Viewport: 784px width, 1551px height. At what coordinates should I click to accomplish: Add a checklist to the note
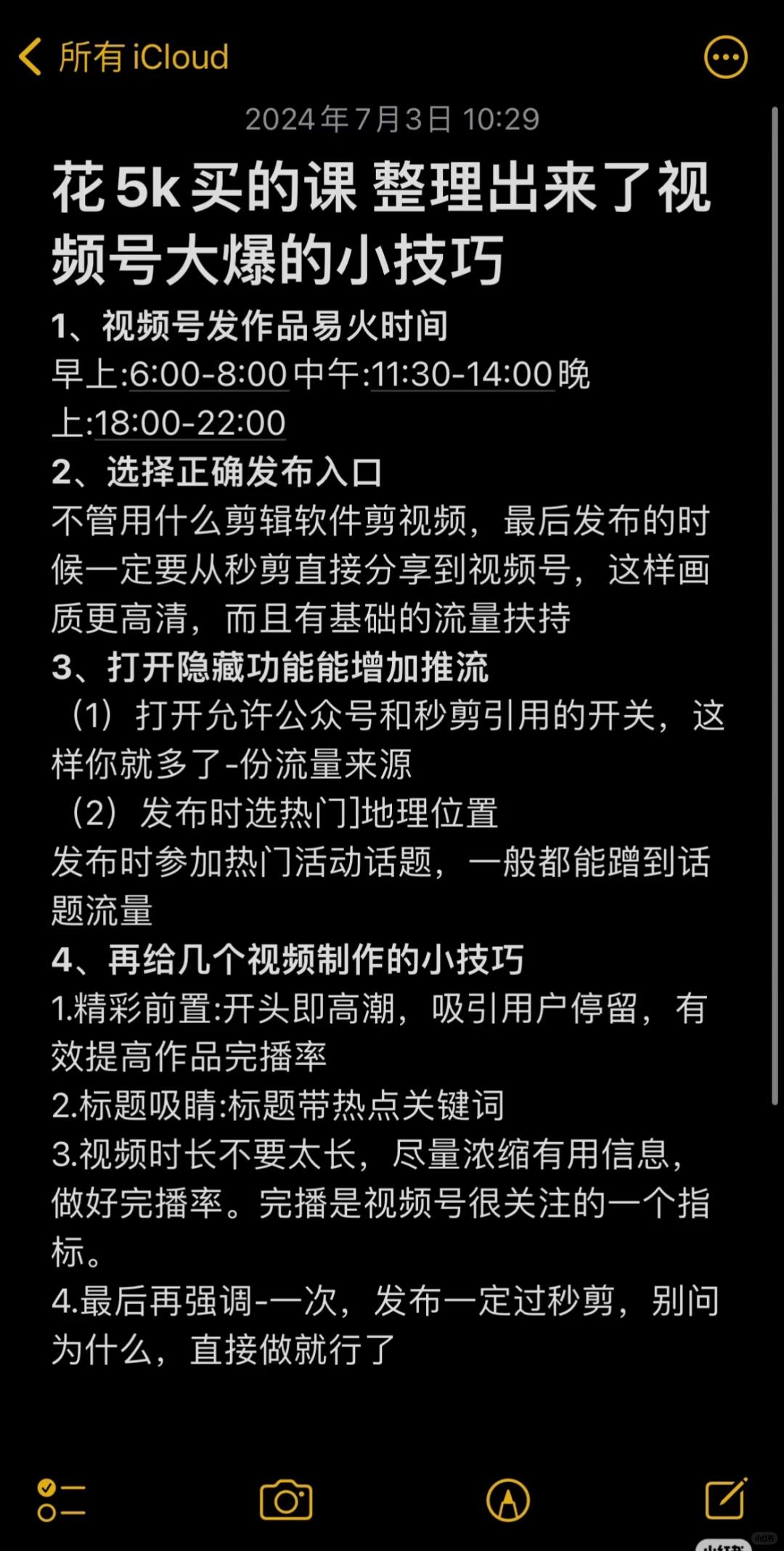pos(61,1500)
